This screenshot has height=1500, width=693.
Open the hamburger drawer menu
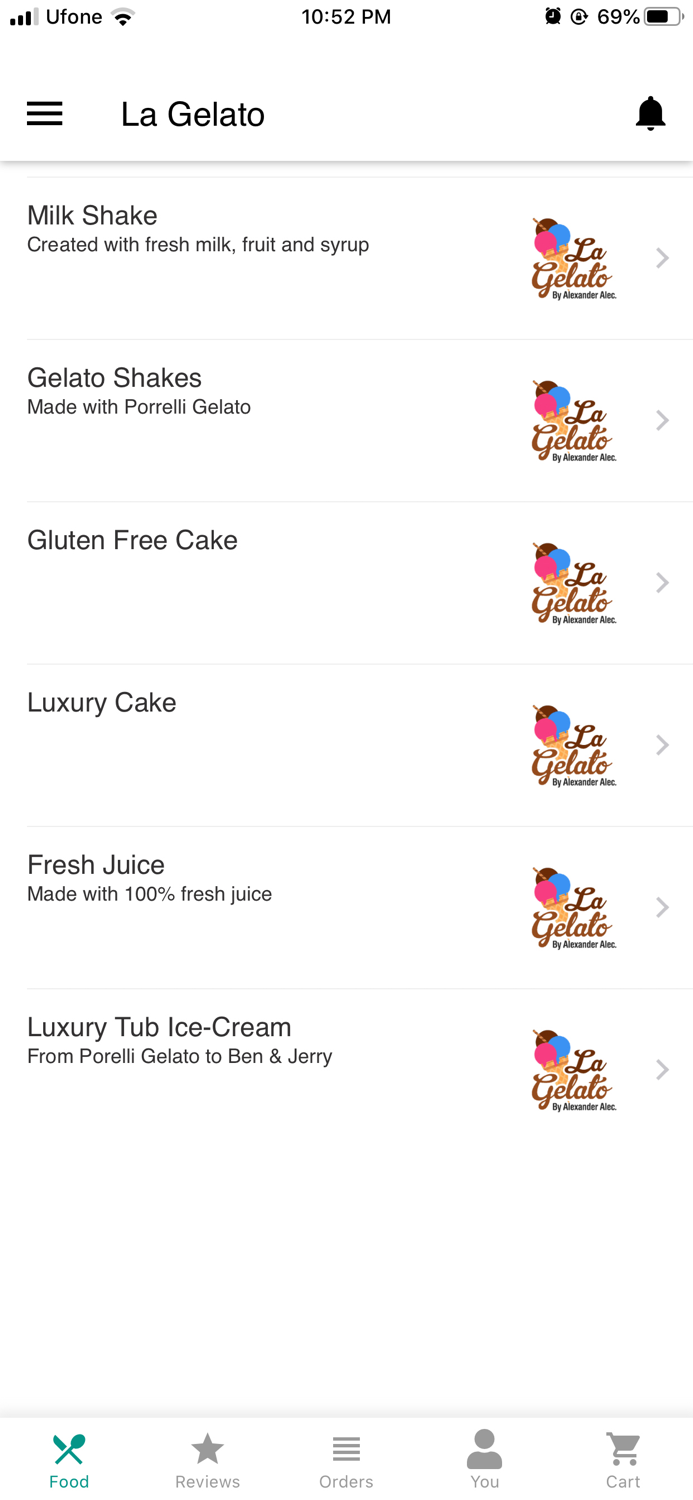tap(45, 114)
